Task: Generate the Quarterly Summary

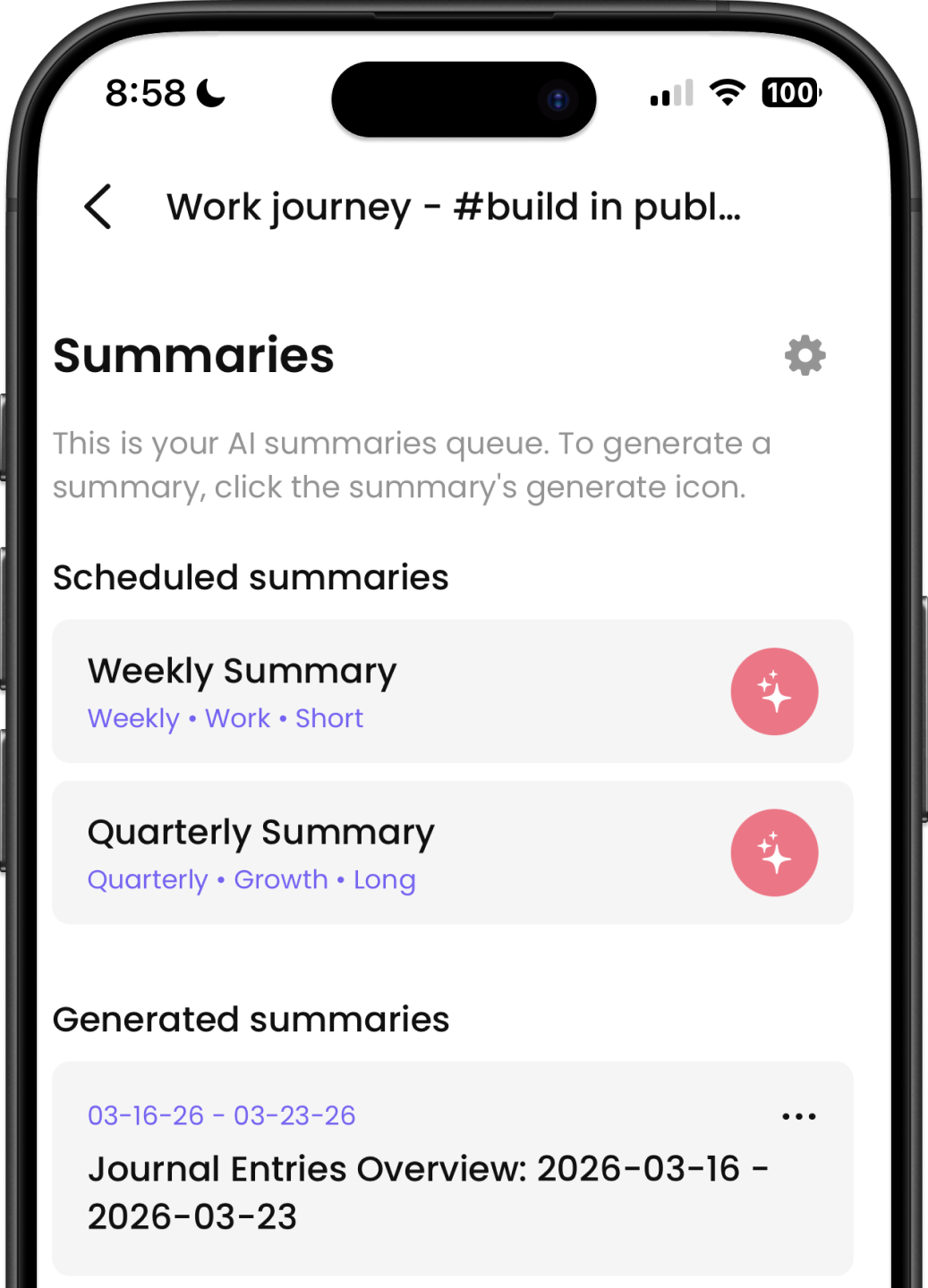Action: (x=774, y=852)
